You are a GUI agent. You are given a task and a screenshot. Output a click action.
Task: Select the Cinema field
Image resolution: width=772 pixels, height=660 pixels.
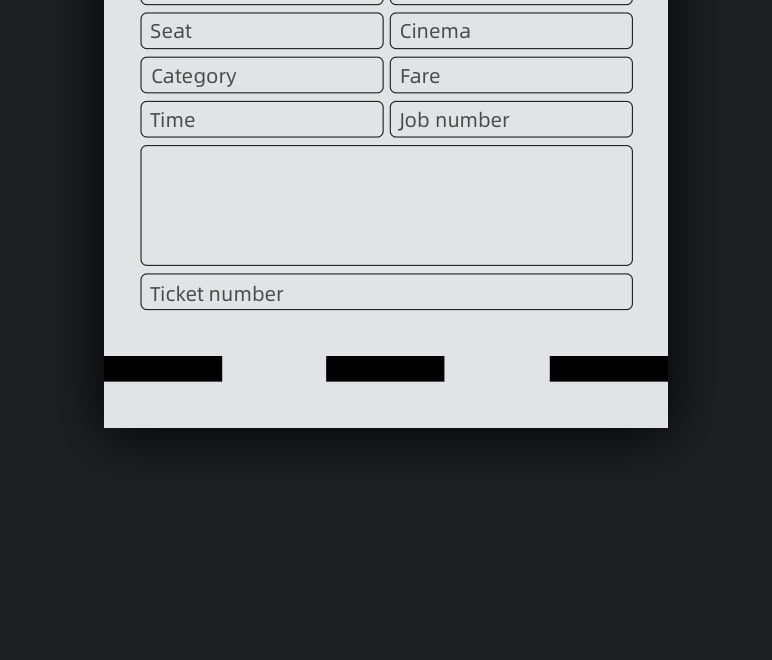click(511, 31)
